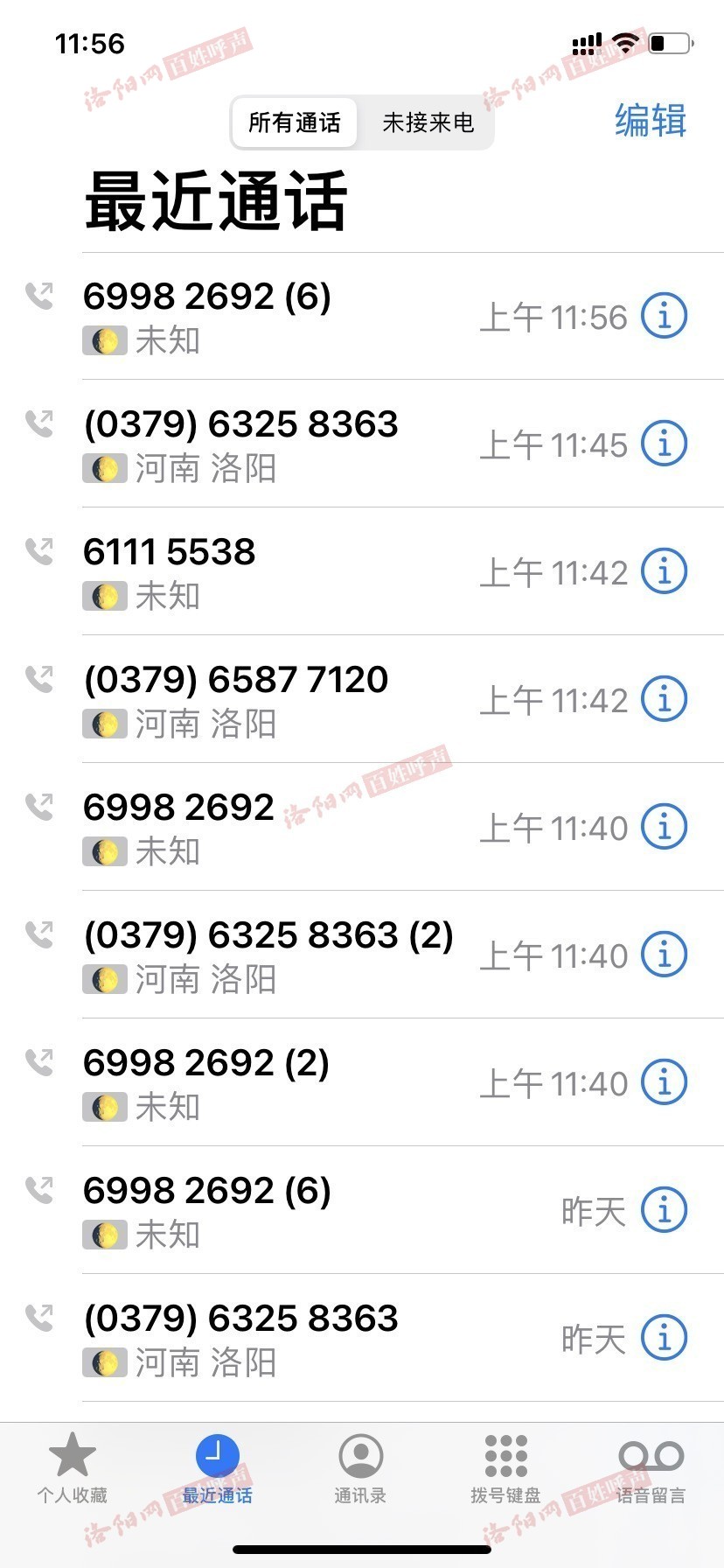Select the 最近通话 tab
Viewport: 724px width, 1568px height.
coord(217,1469)
